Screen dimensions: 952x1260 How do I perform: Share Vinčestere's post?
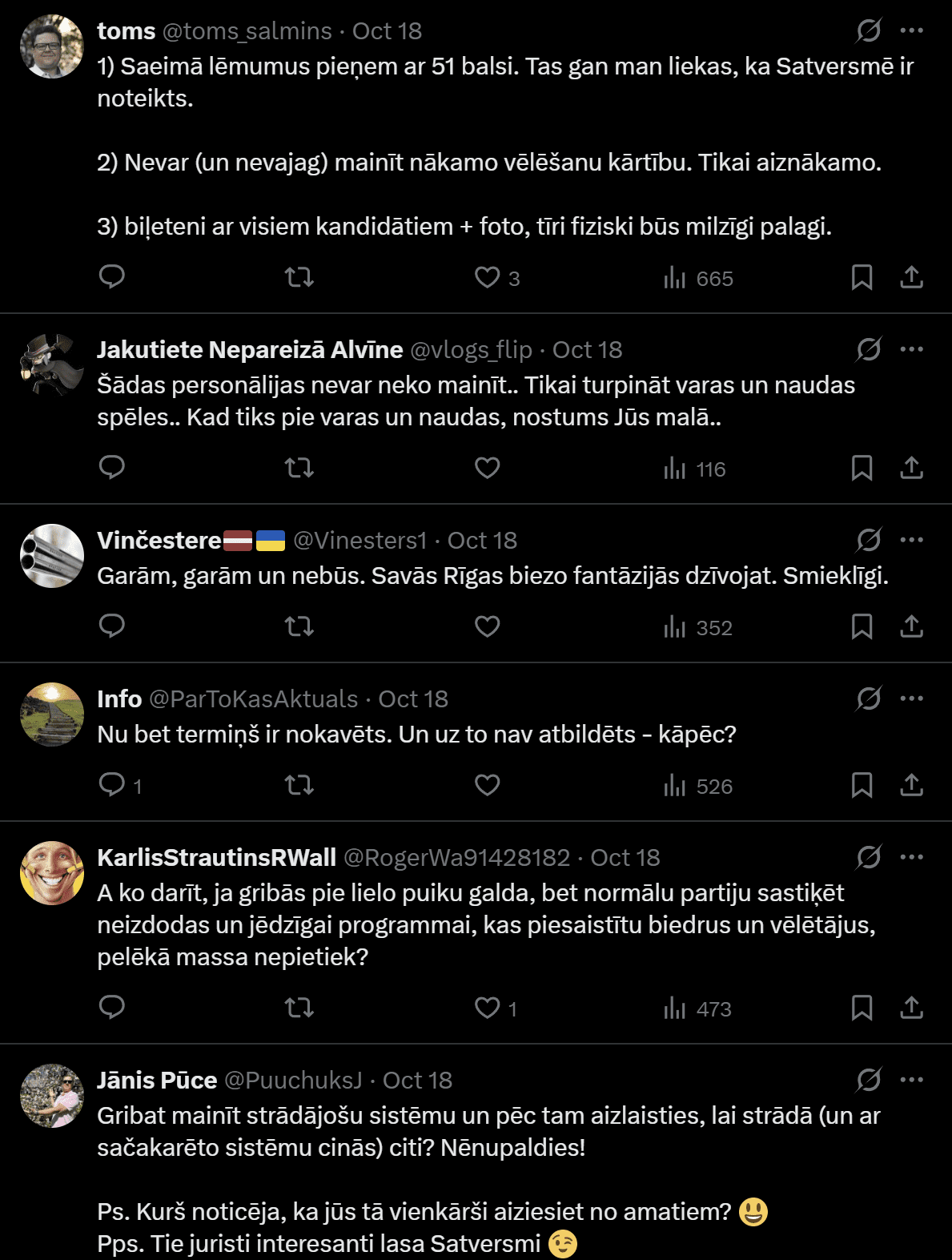click(911, 626)
